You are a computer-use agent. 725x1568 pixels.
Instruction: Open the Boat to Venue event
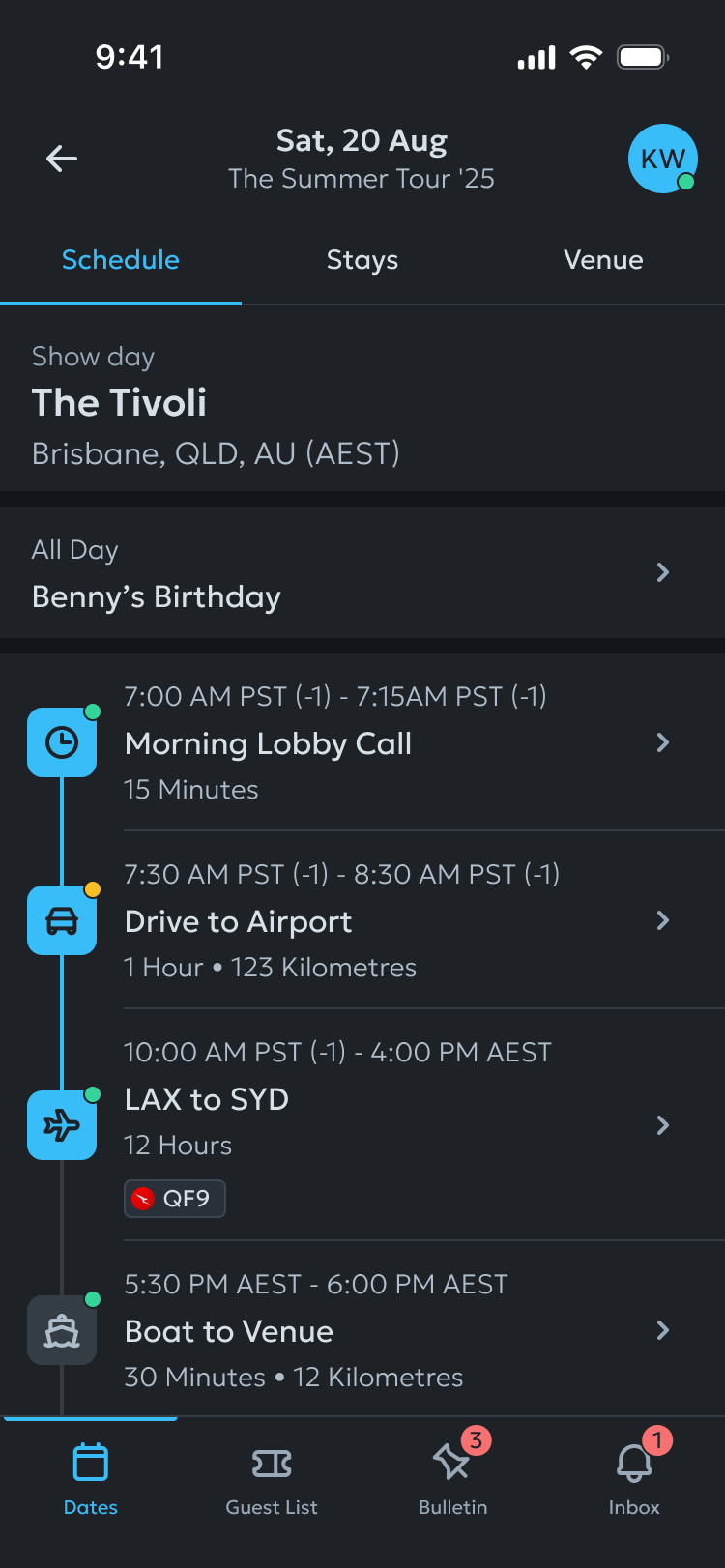click(362, 1330)
